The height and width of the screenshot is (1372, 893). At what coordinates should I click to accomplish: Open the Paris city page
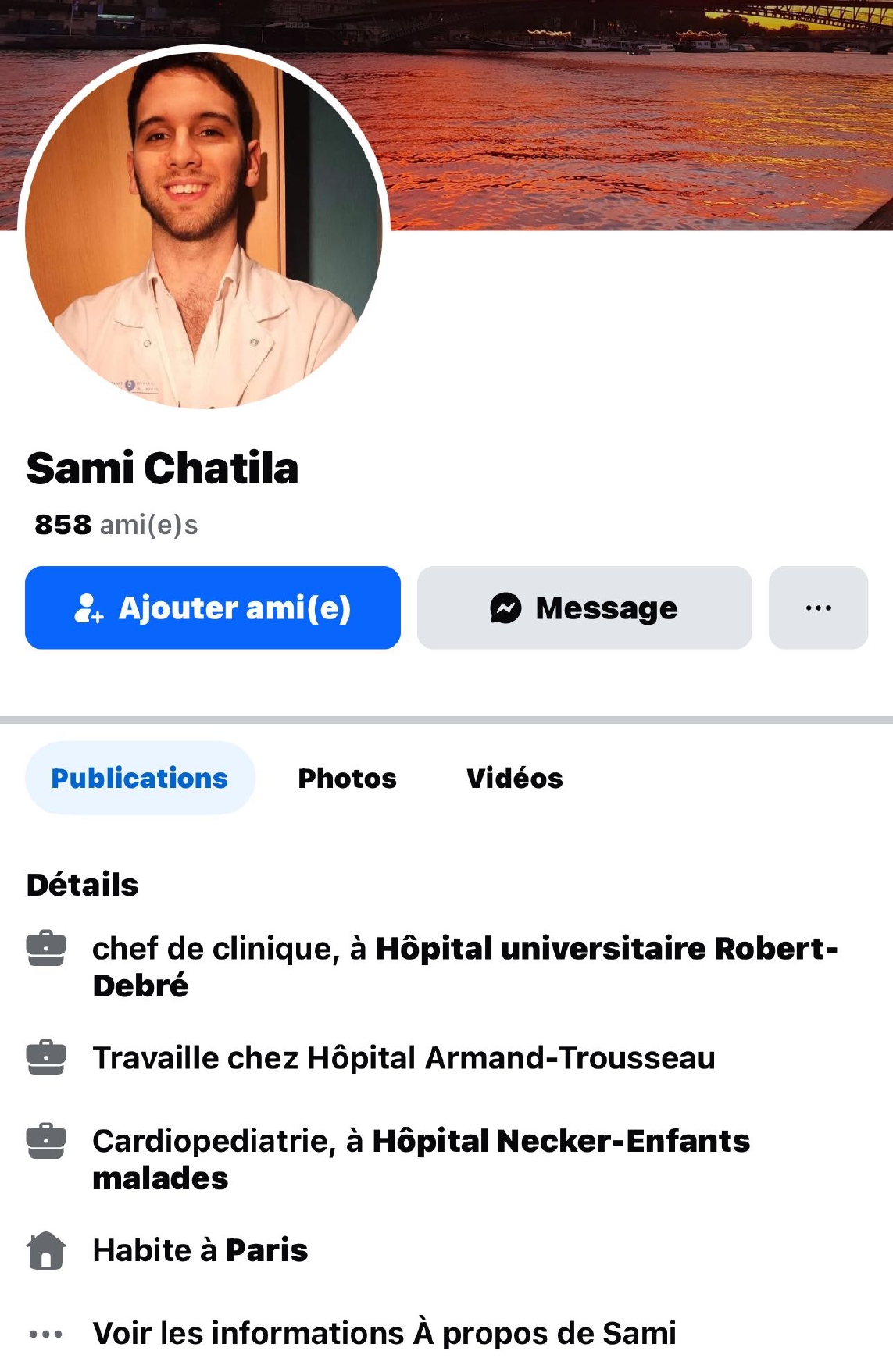266,1250
